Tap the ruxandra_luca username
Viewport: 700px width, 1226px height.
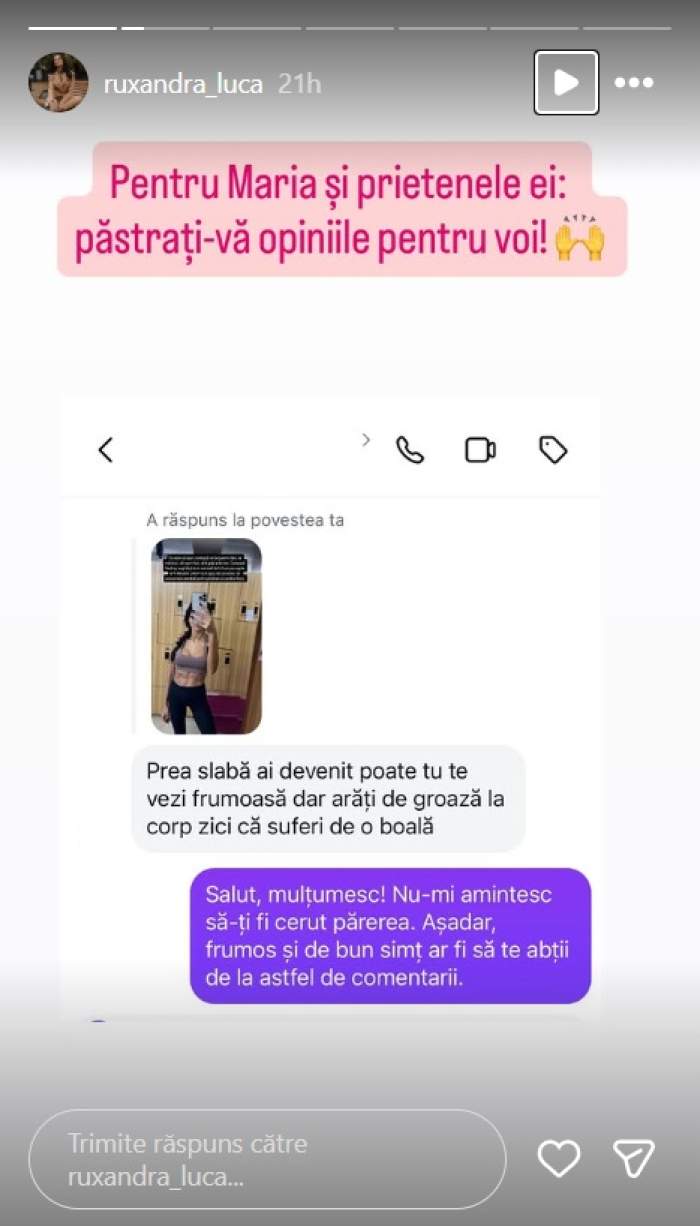tap(183, 84)
